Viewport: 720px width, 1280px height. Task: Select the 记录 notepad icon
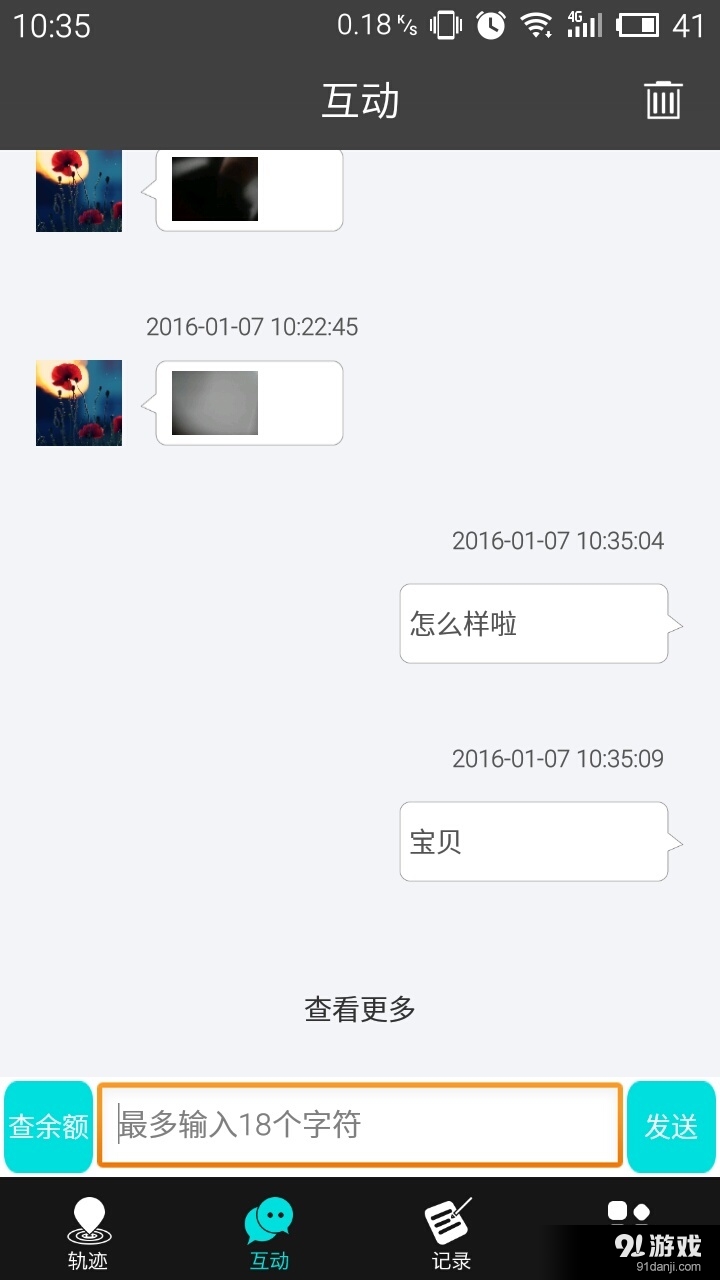tap(449, 1218)
